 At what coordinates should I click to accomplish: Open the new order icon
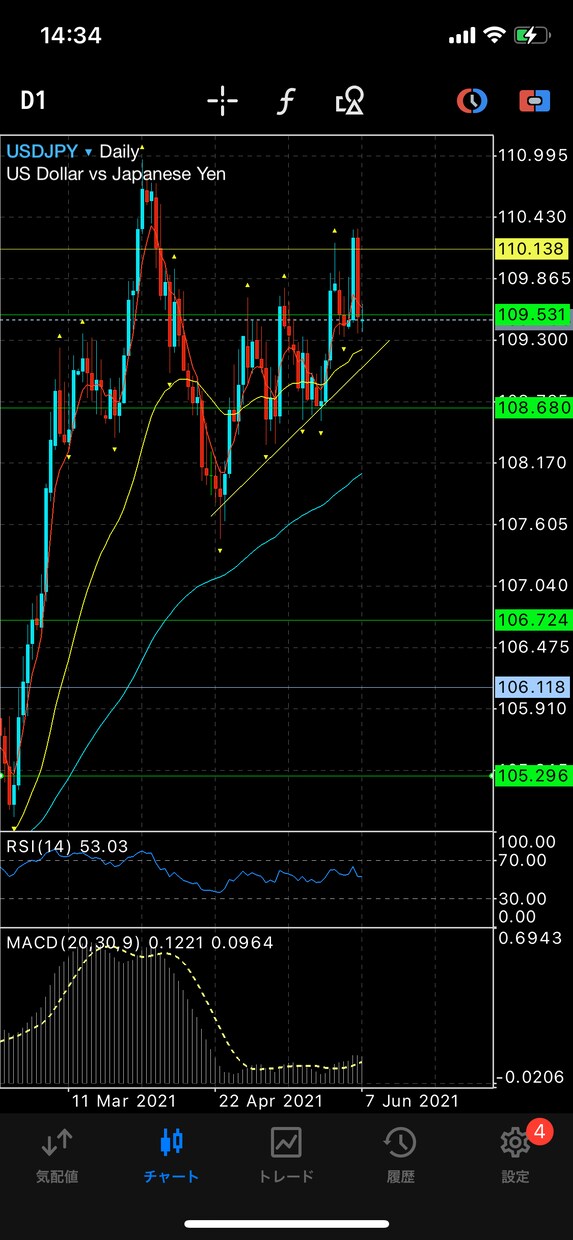(535, 100)
